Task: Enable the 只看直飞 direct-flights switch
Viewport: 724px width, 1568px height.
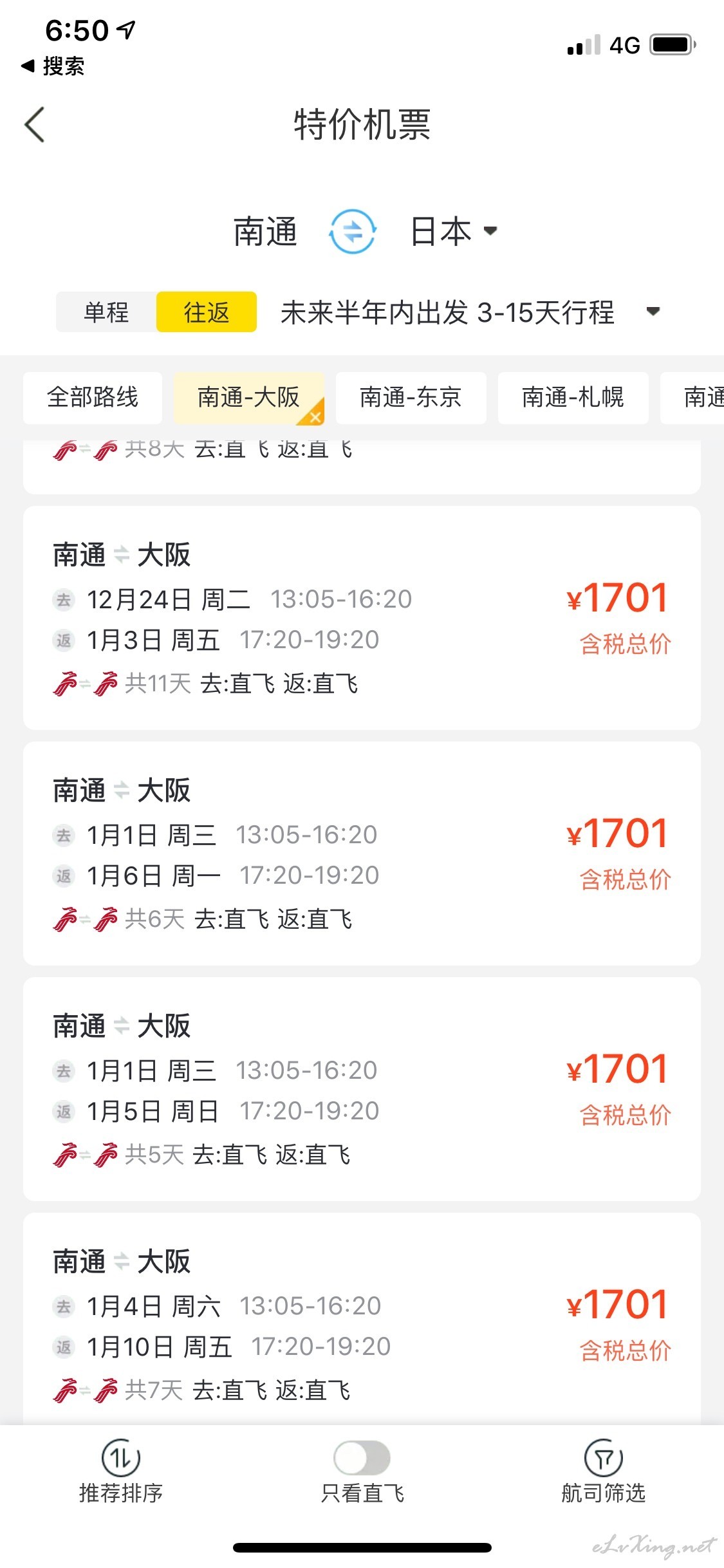Action: (x=362, y=1458)
